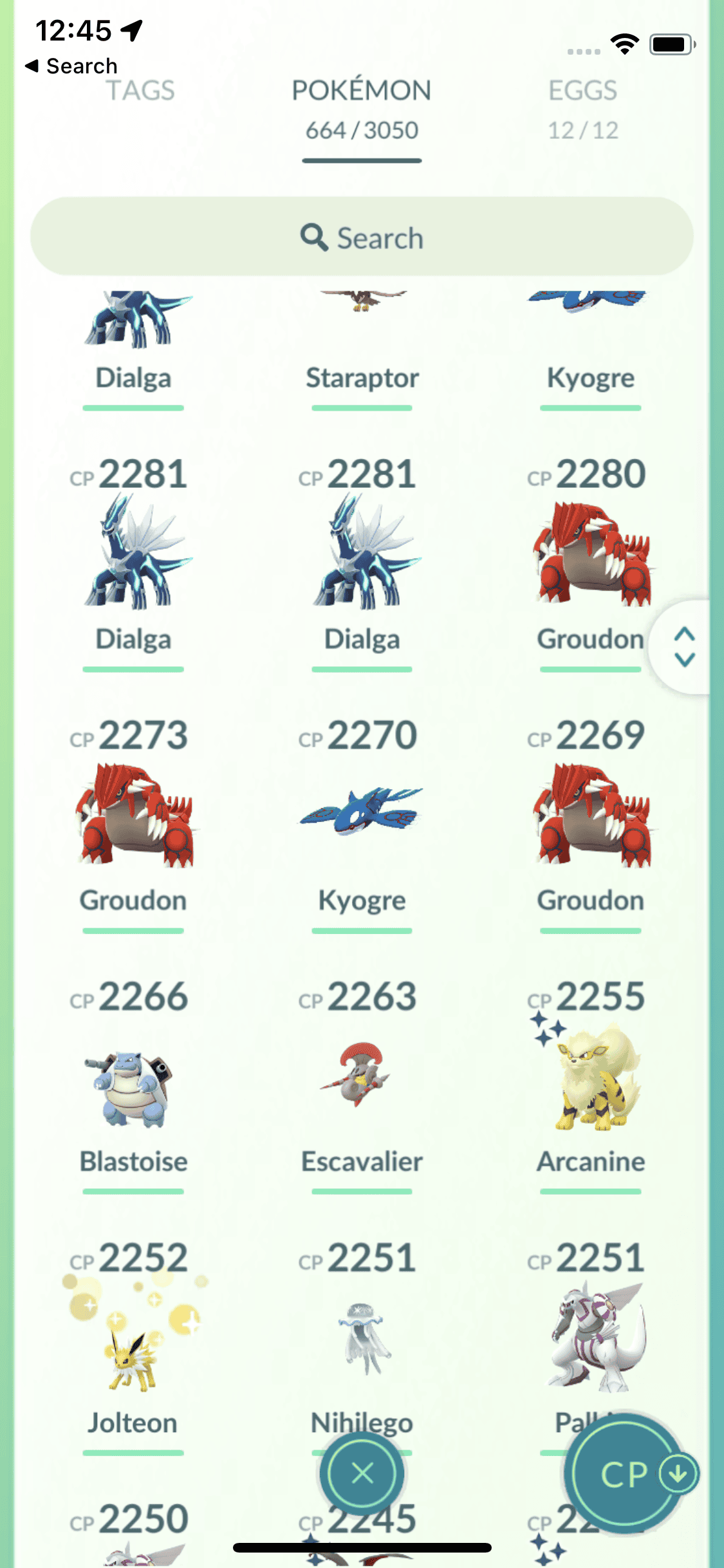Open the Pokémon search field

point(362,237)
